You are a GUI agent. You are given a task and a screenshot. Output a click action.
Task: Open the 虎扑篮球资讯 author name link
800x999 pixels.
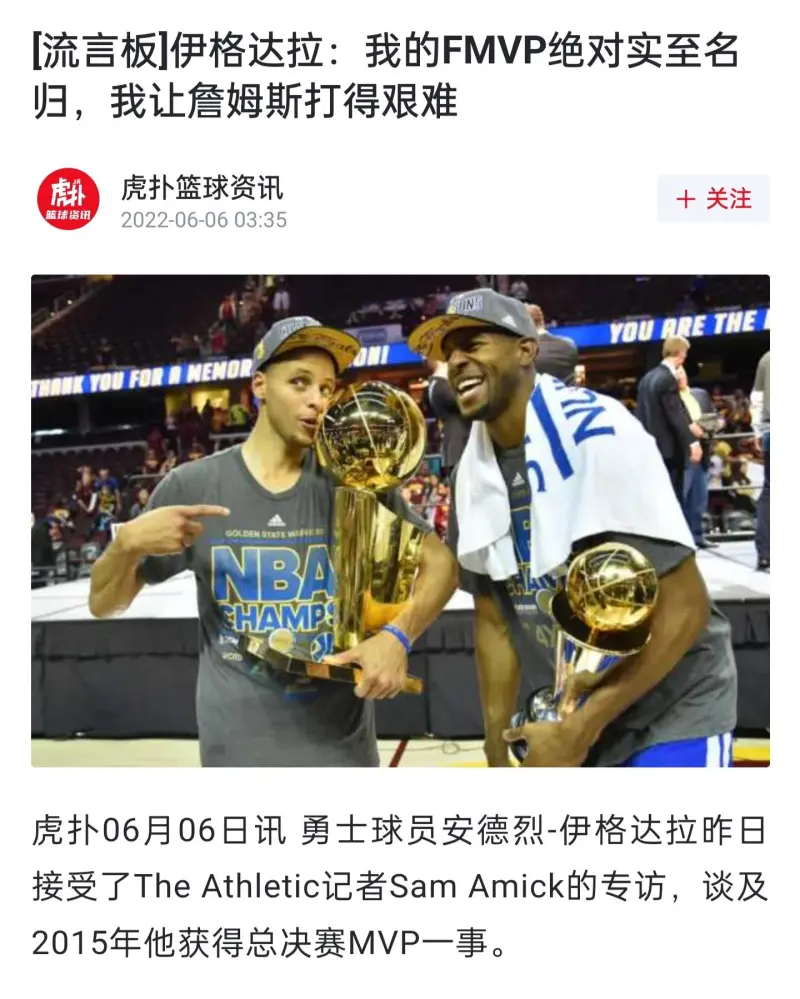202,187
